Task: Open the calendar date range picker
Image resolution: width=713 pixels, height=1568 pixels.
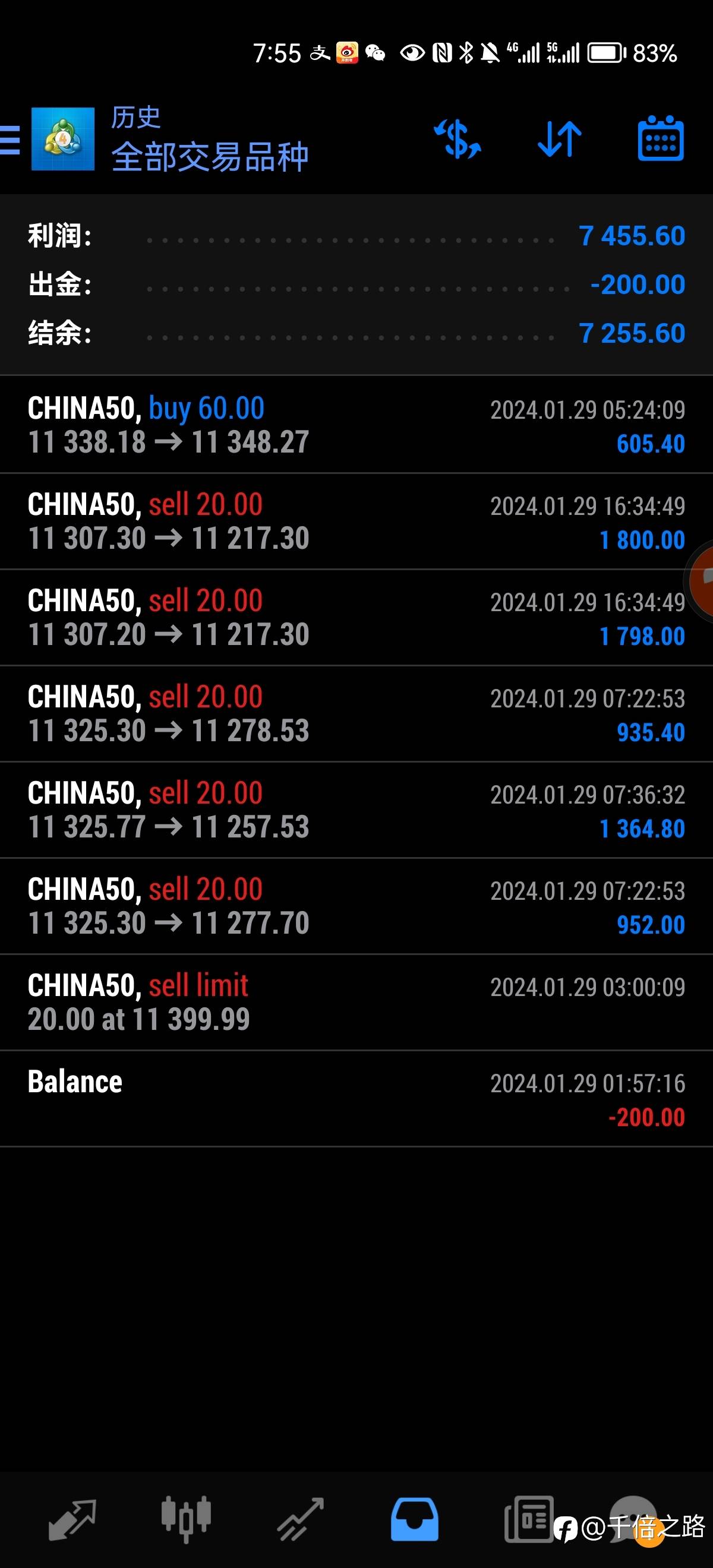Action: pos(660,140)
